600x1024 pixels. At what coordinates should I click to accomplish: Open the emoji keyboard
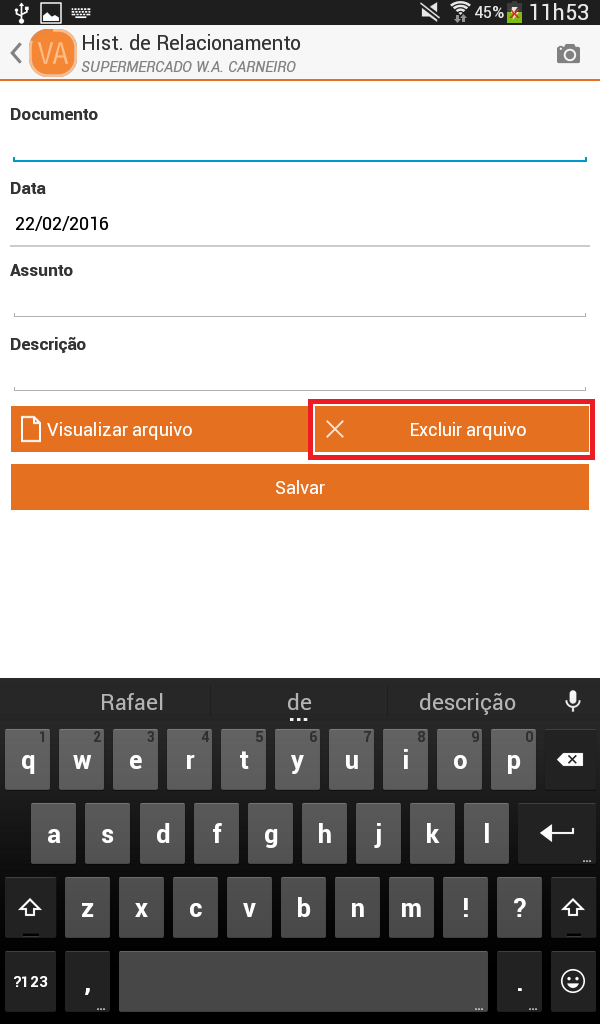573,981
